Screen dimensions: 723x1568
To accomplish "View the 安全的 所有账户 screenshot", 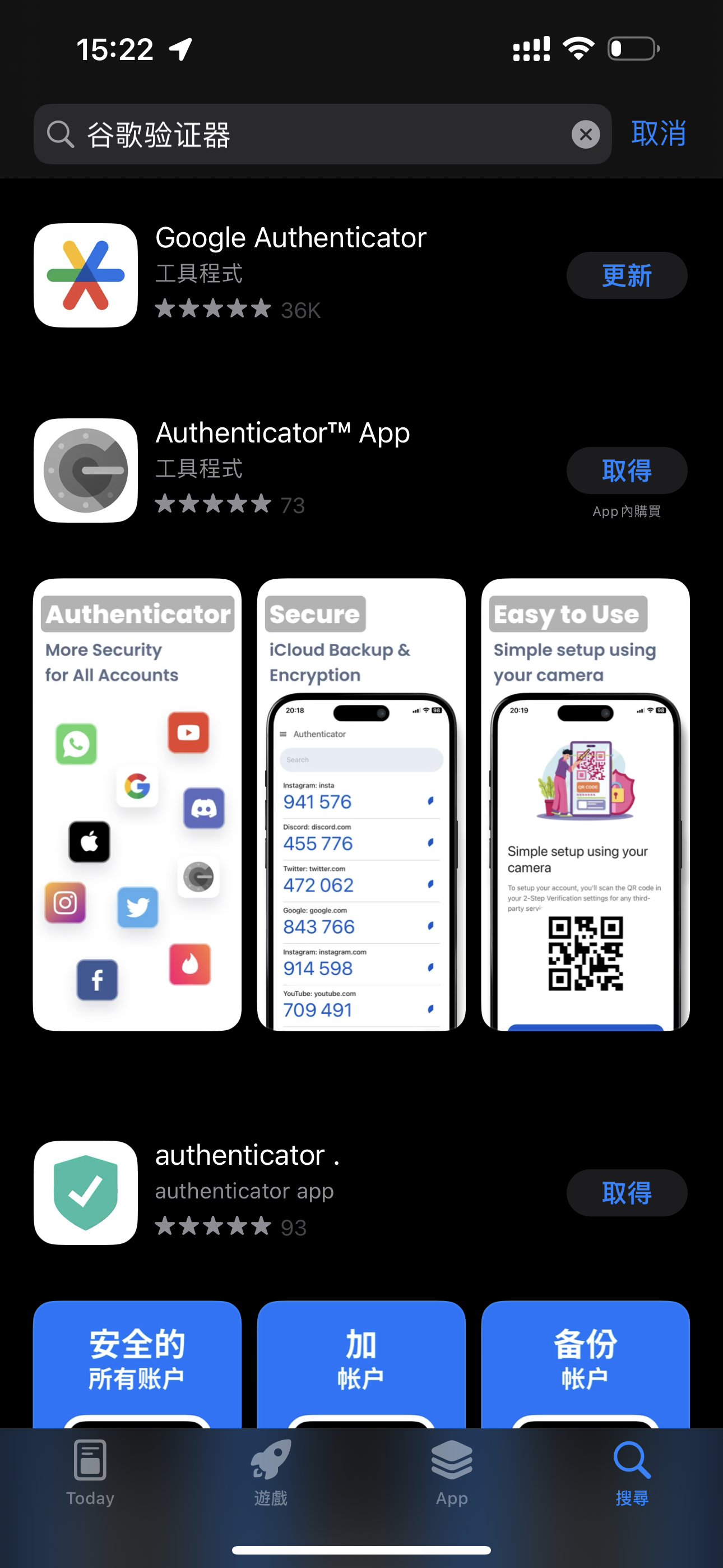I will coord(137,1363).
